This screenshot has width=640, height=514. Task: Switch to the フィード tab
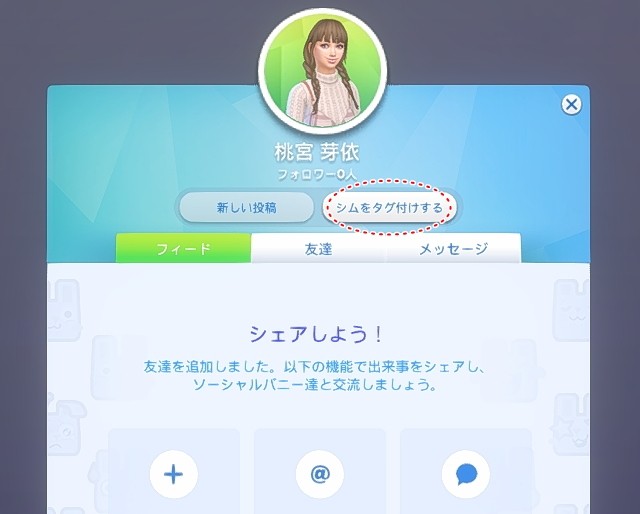(x=183, y=249)
